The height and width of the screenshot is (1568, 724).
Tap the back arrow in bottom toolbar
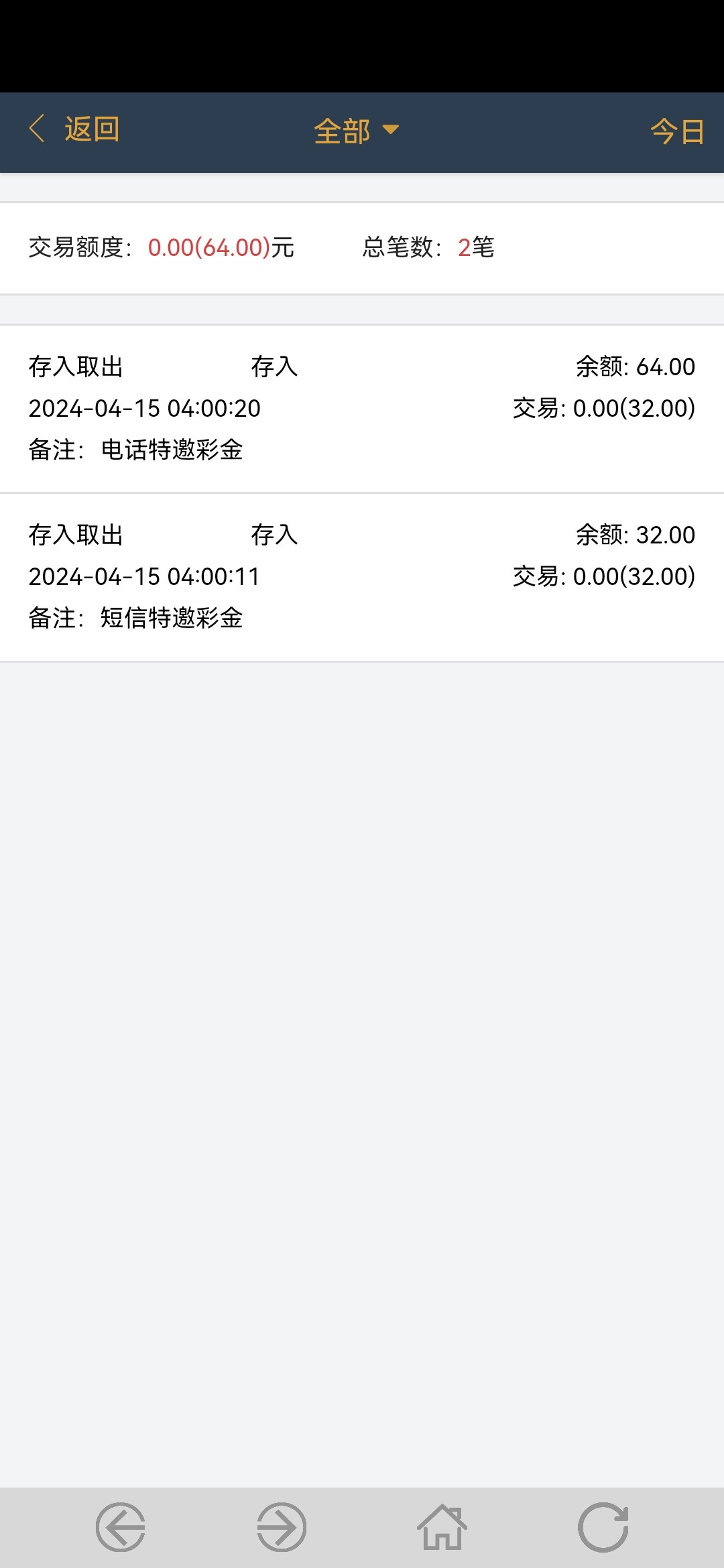click(121, 1527)
